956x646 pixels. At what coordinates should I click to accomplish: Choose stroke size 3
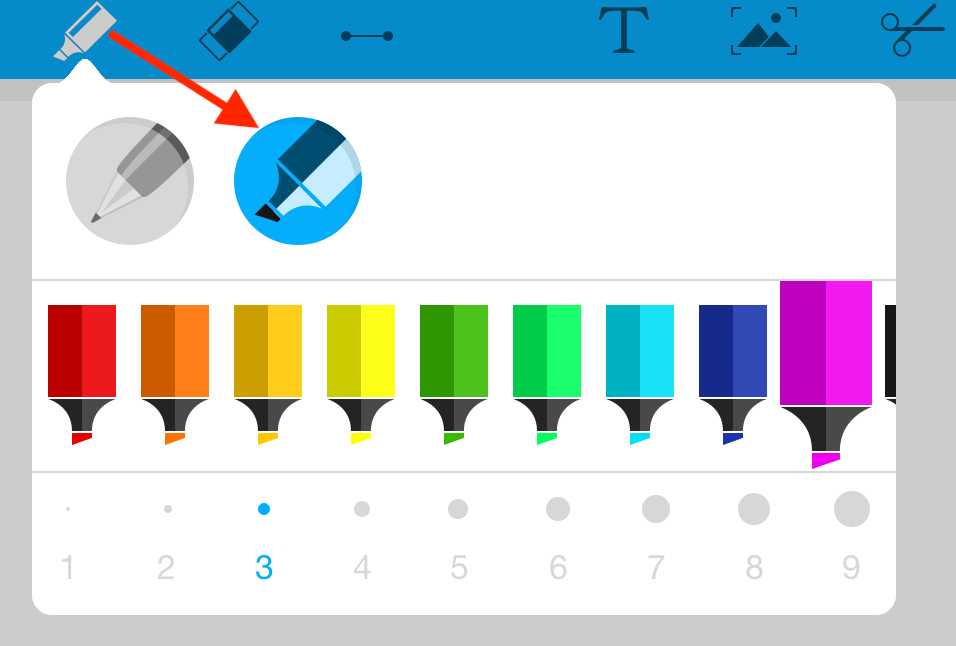[264, 540]
